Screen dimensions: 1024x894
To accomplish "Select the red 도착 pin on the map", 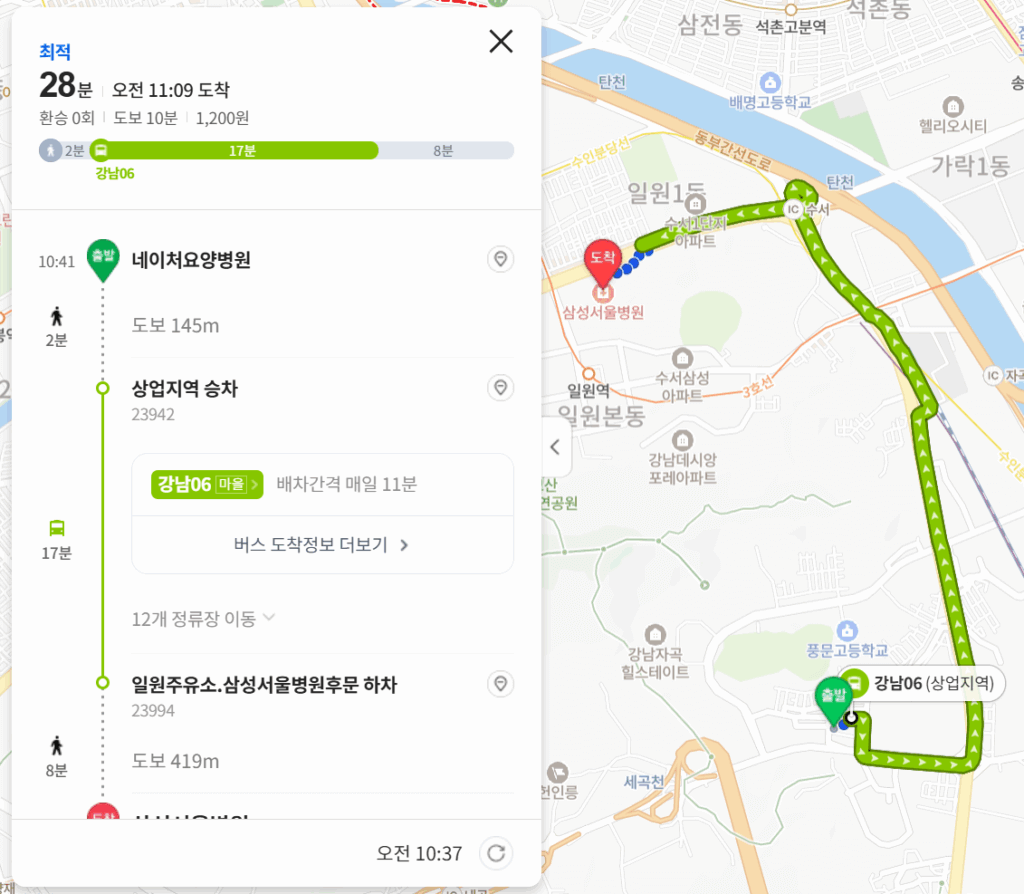I will pos(601,261).
